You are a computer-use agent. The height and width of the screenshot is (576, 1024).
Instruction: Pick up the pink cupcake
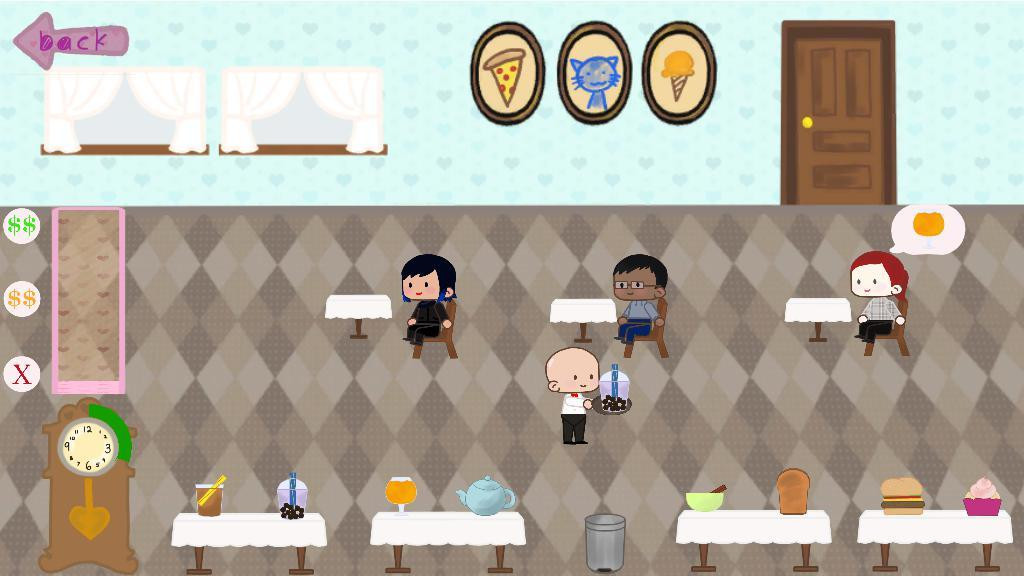click(x=982, y=497)
